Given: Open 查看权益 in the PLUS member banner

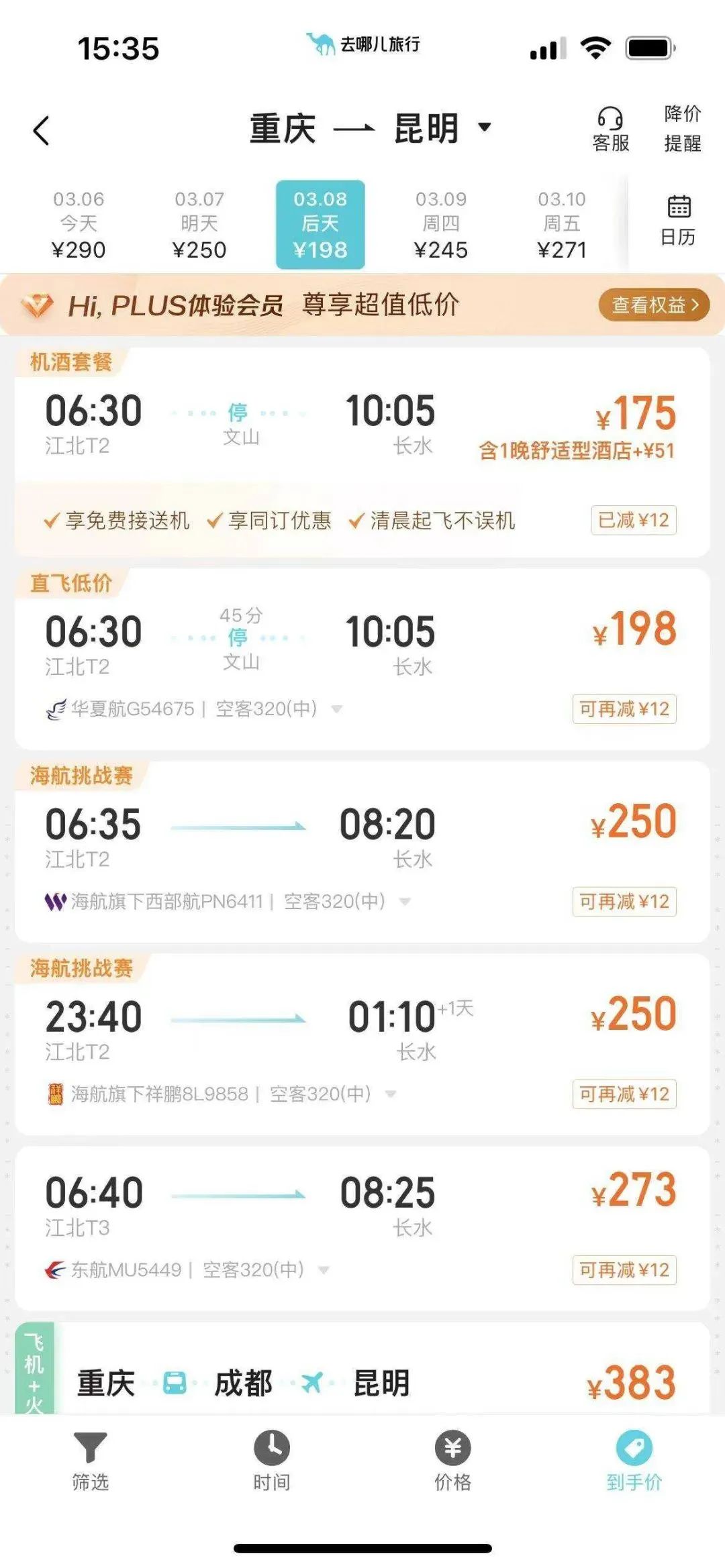Looking at the screenshot, I should pos(652,305).
